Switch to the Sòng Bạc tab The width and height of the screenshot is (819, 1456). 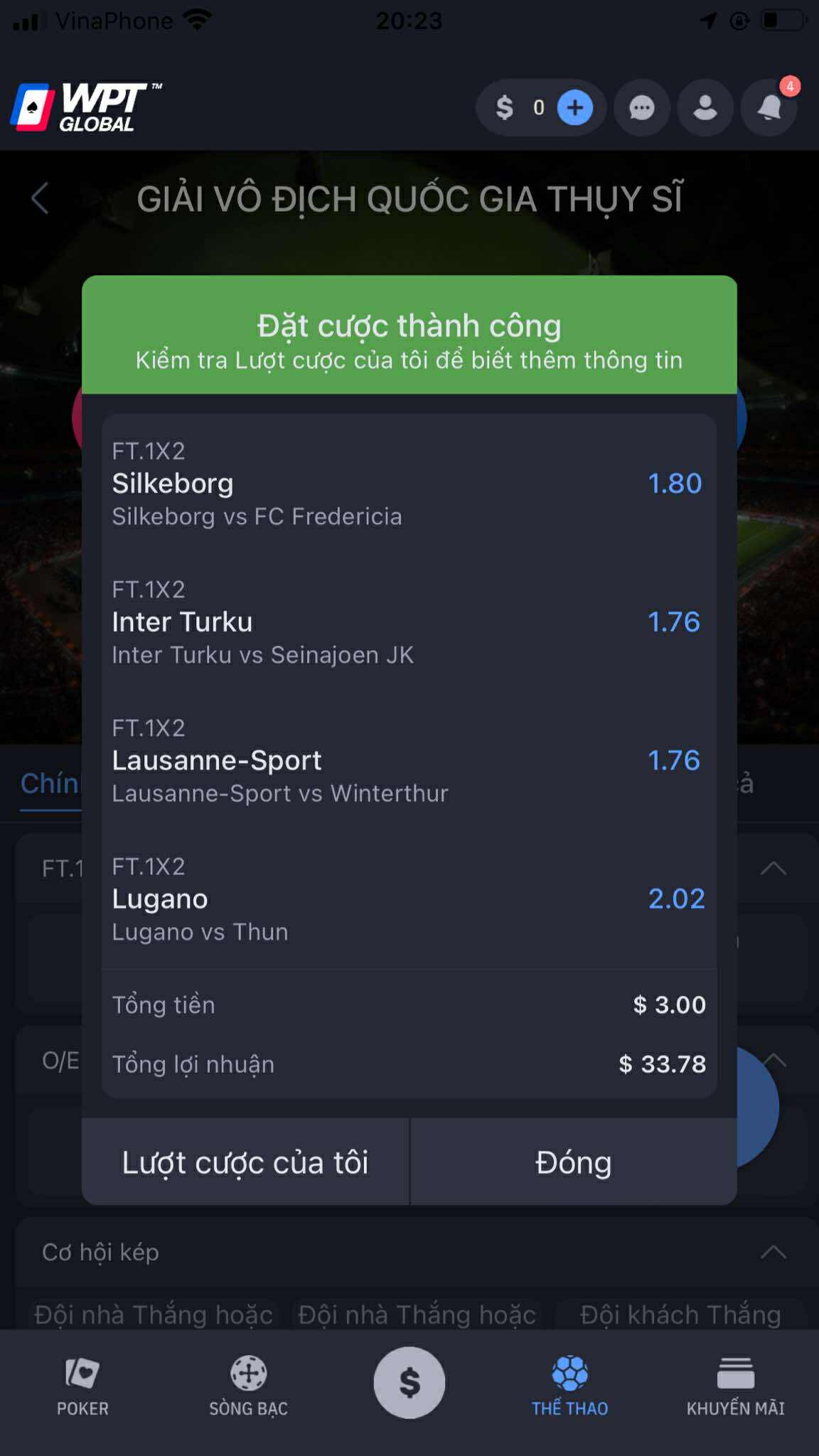[x=248, y=1386]
